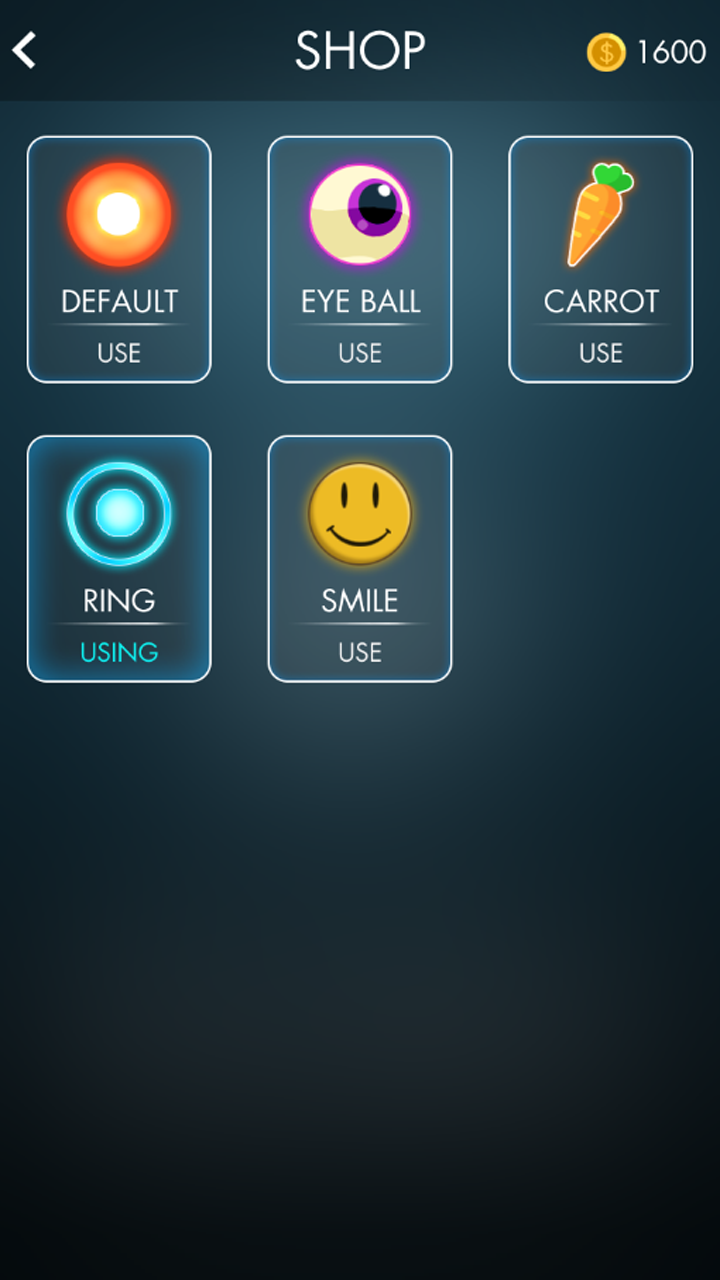Click the Eye Ball skin icon
The height and width of the screenshot is (1280, 720).
click(360, 214)
